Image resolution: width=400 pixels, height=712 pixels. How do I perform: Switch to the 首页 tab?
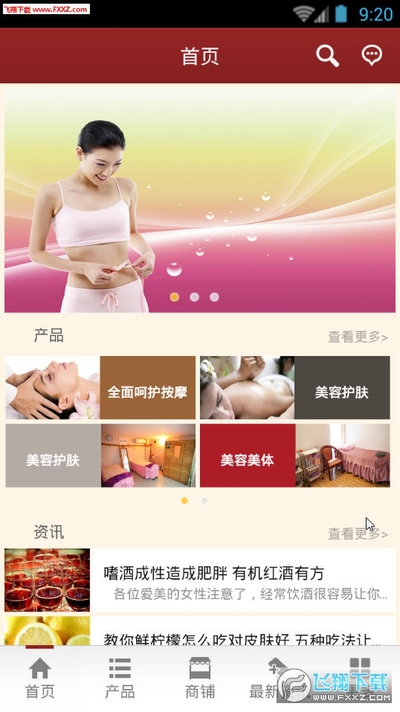[x=40, y=679]
